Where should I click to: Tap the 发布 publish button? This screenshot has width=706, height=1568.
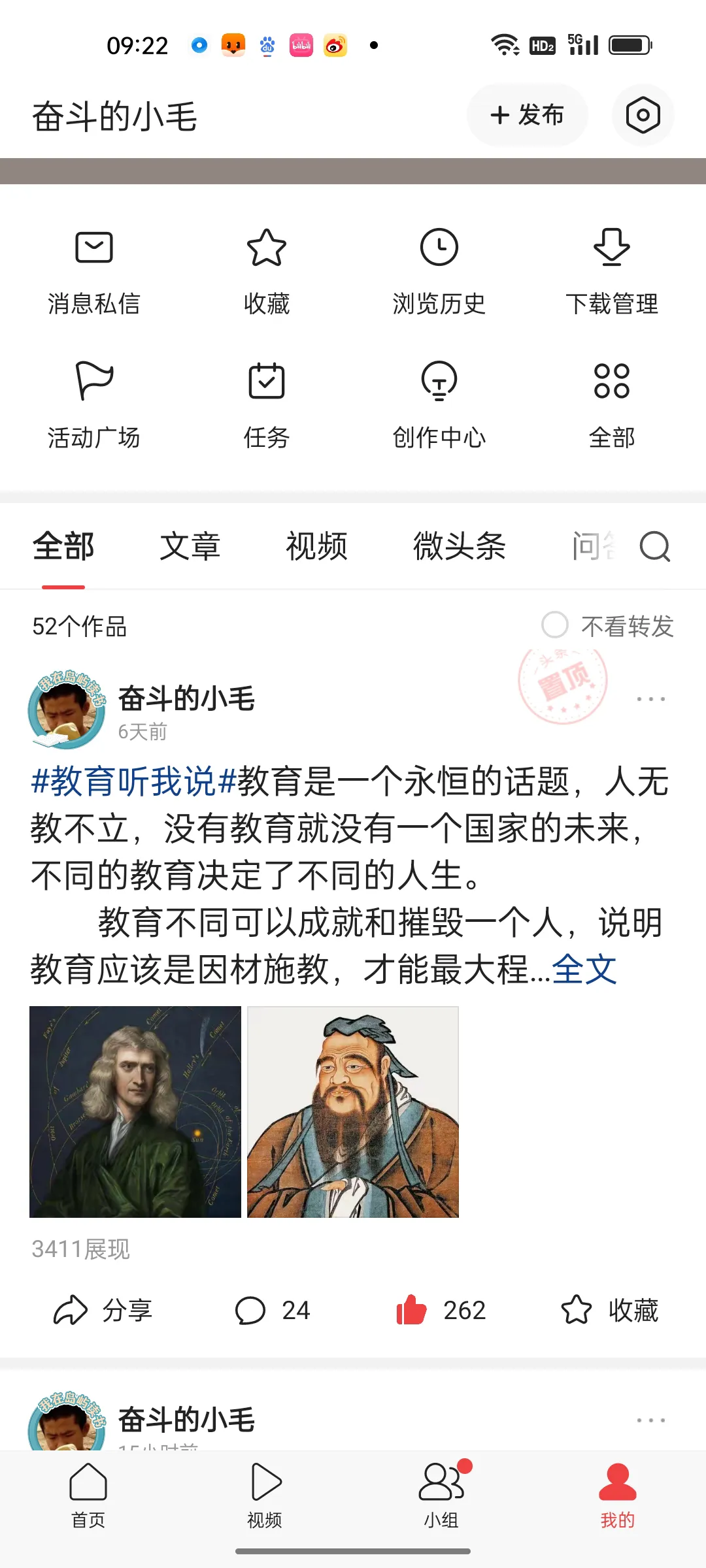(527, 115)
